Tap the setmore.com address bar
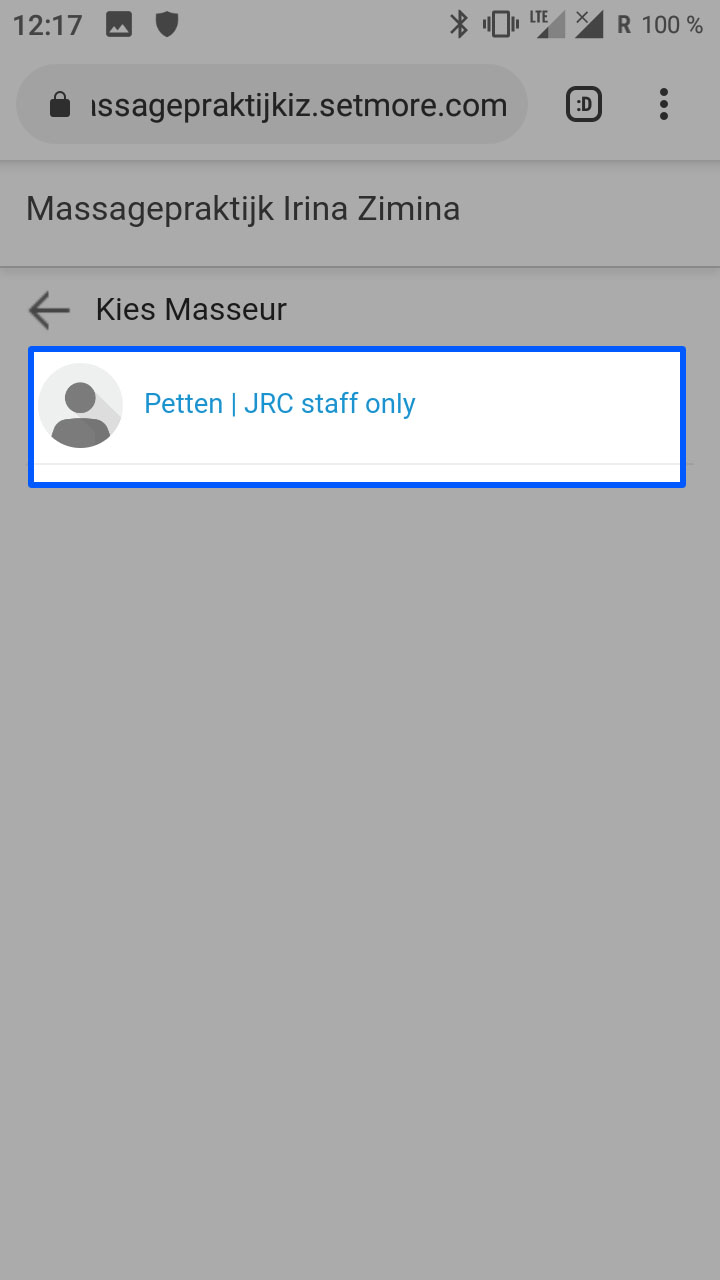This screenshot has width=720, height=1280. (x=272, y=105)
